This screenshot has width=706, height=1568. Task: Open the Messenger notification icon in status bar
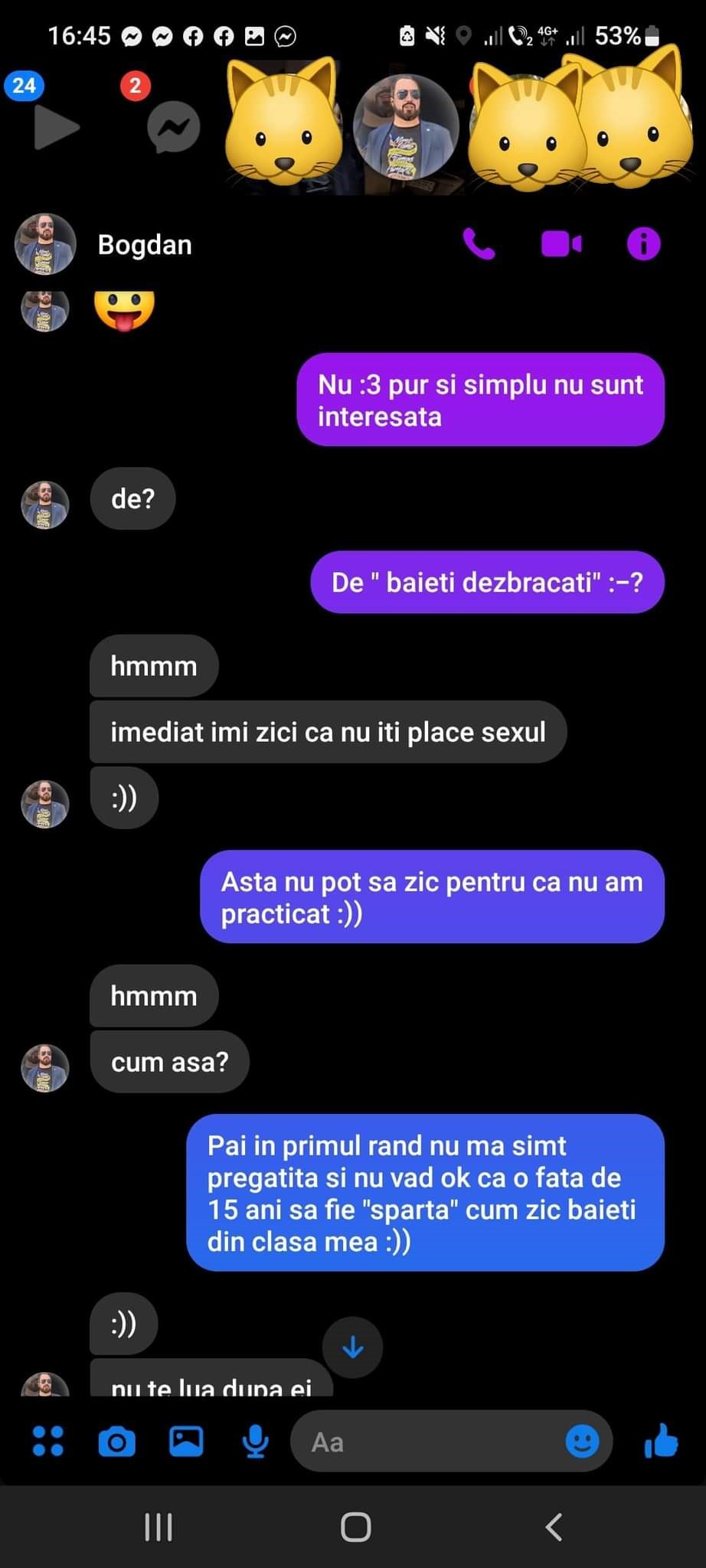pos(132,35)
